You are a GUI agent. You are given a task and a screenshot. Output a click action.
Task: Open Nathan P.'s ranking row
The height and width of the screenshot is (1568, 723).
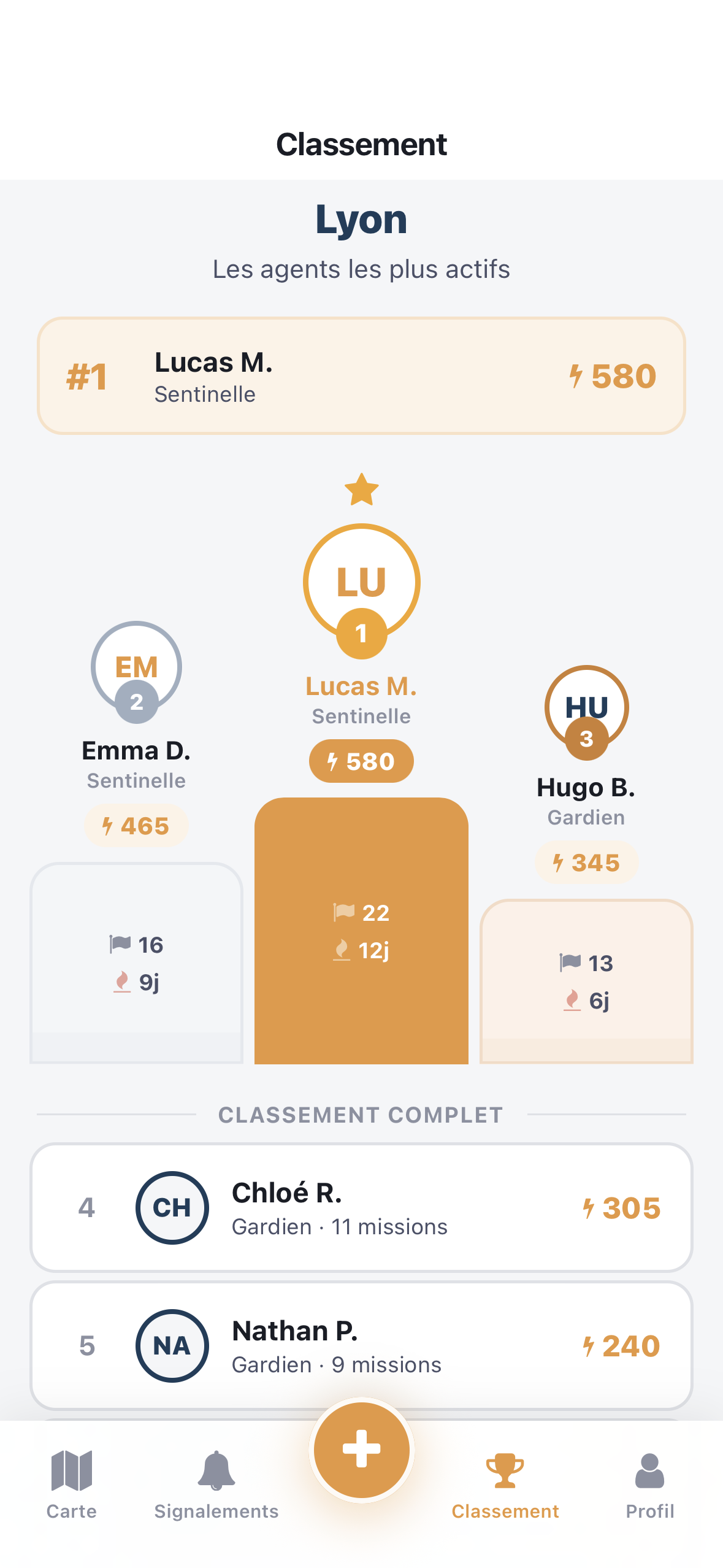[x=361, y=1345]
